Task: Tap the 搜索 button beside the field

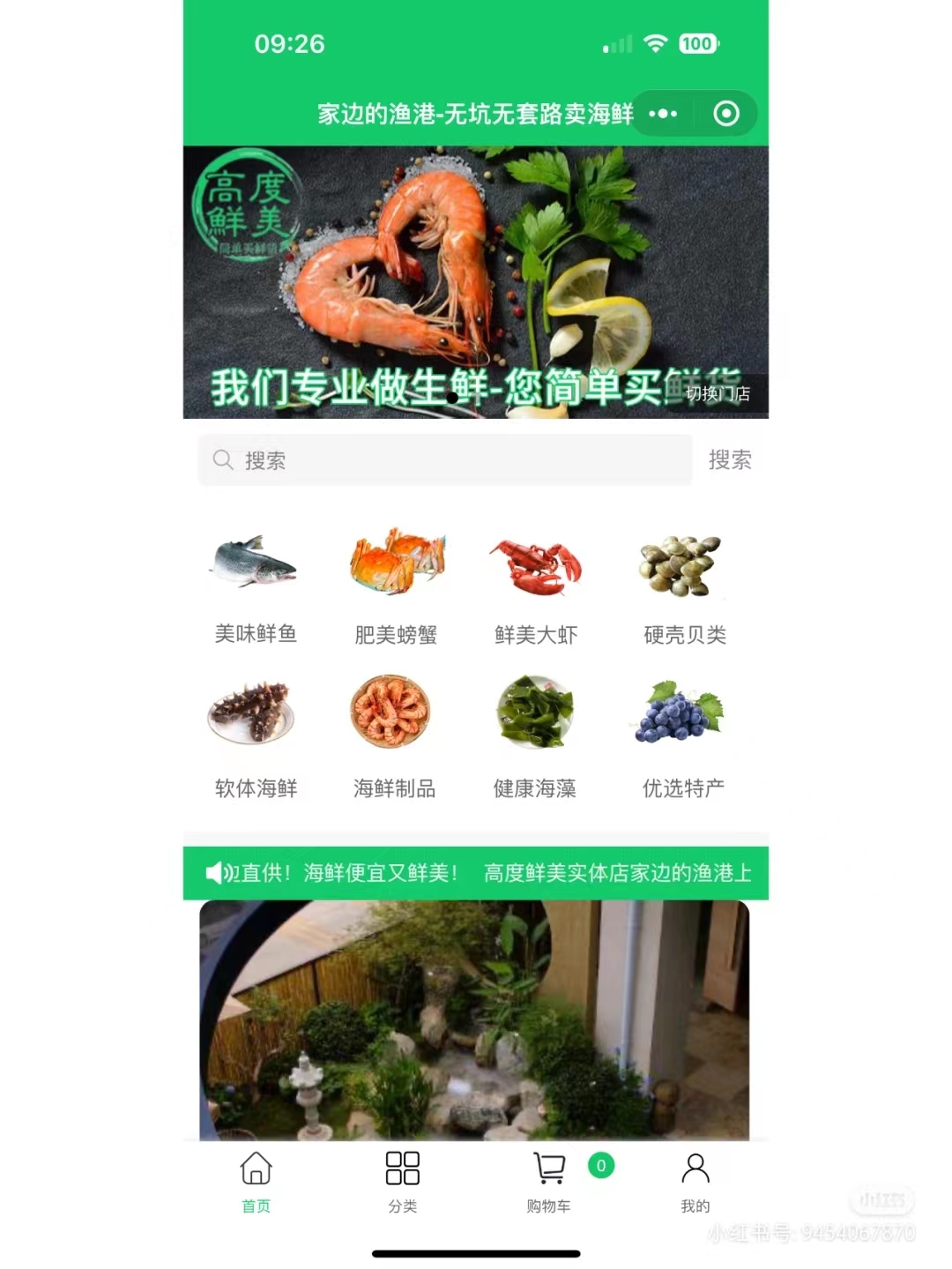Action: [x=730, y=460]
